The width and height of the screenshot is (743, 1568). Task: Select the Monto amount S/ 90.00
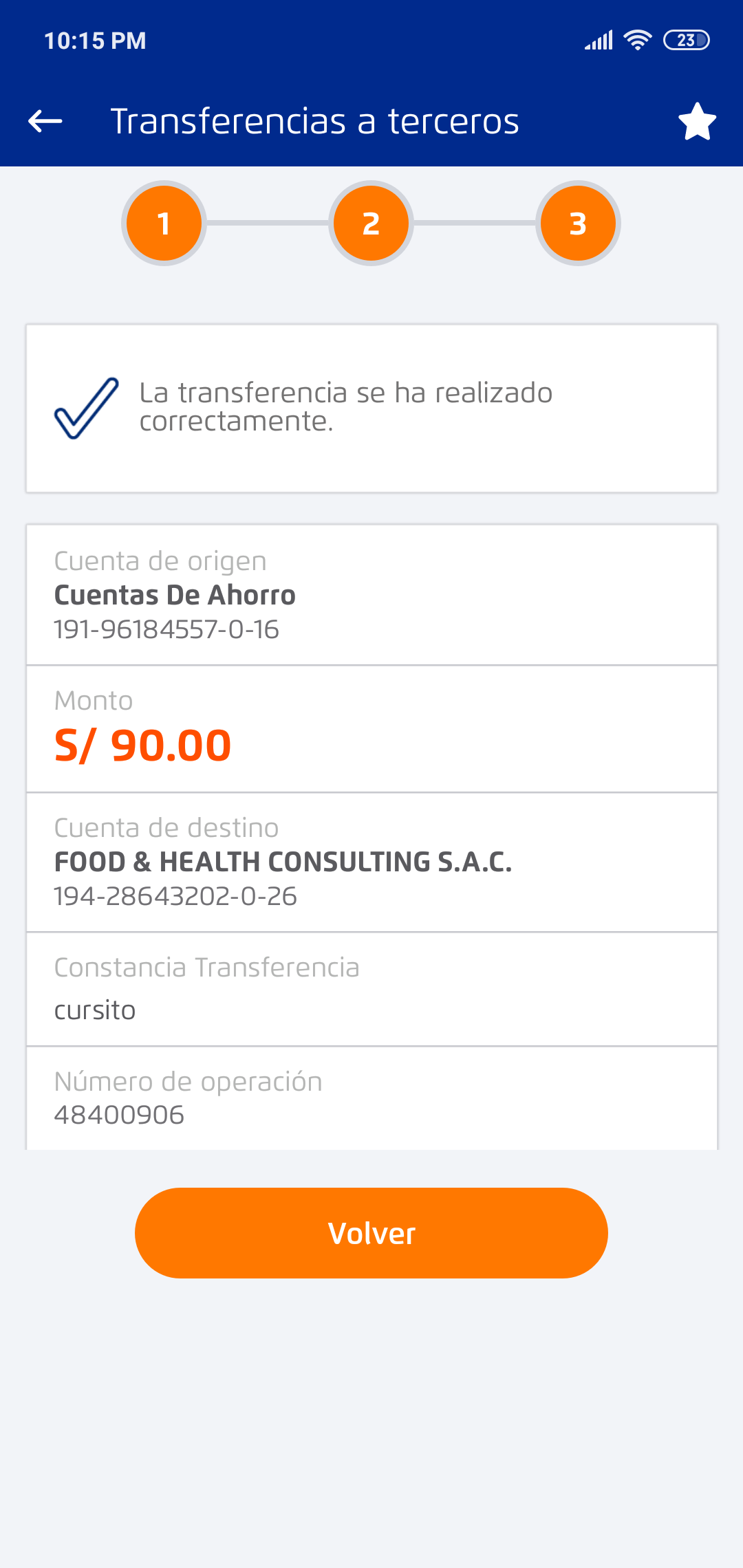142,744
